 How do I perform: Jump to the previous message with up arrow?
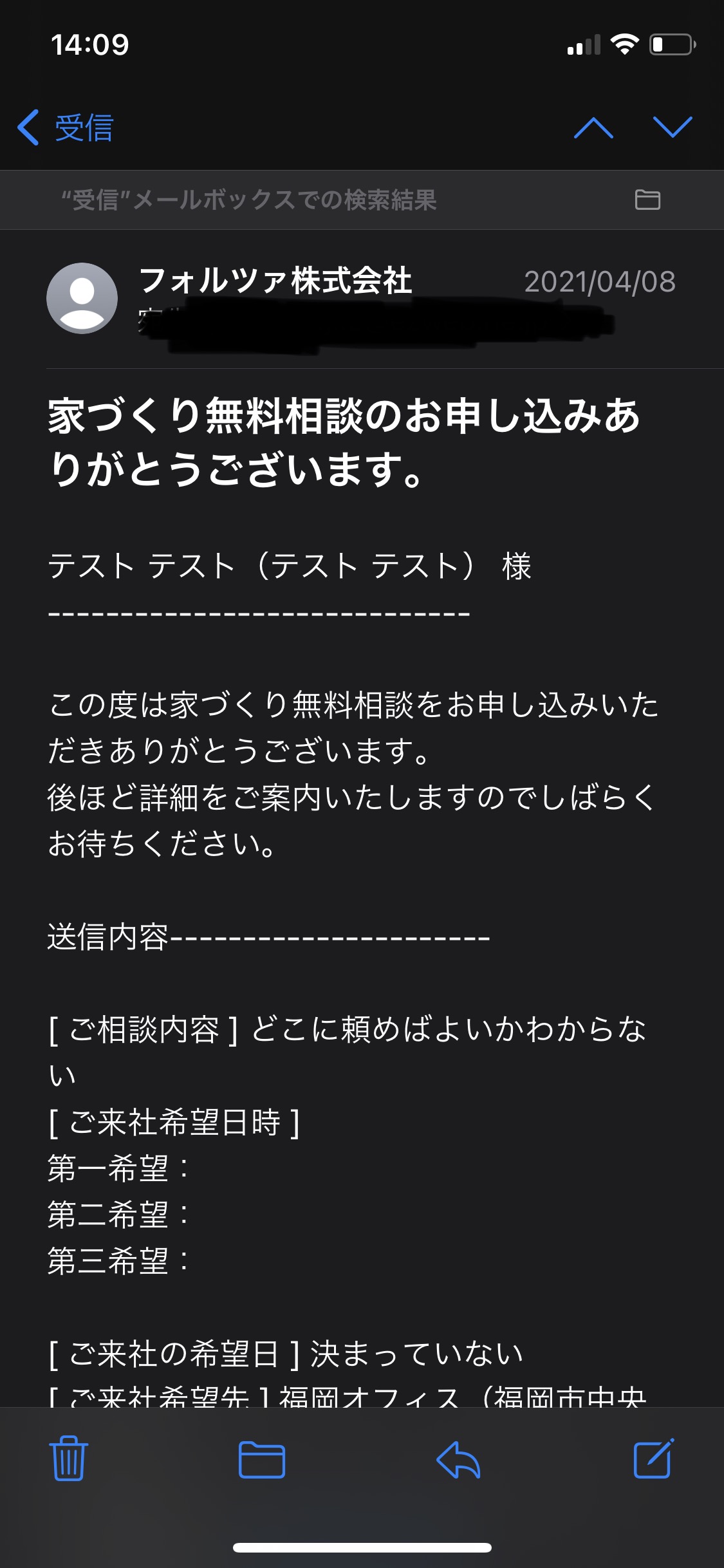pyautogui.click(x=593, y=127)
